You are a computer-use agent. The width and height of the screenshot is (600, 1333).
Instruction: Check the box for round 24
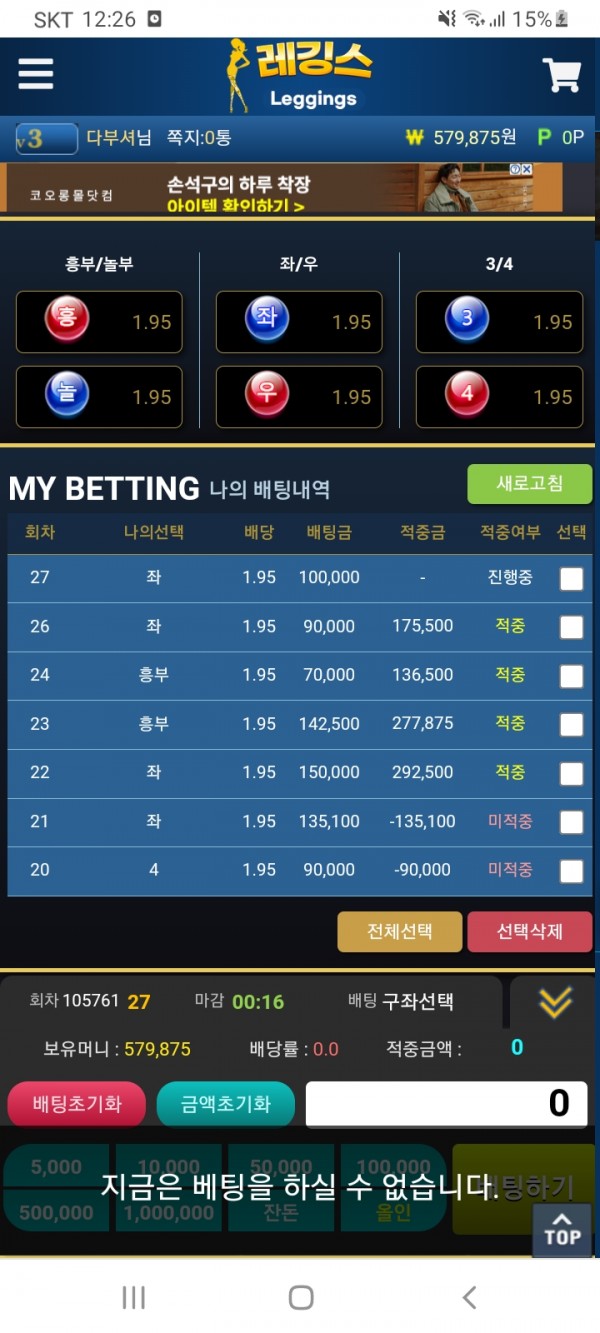(571, 676)
